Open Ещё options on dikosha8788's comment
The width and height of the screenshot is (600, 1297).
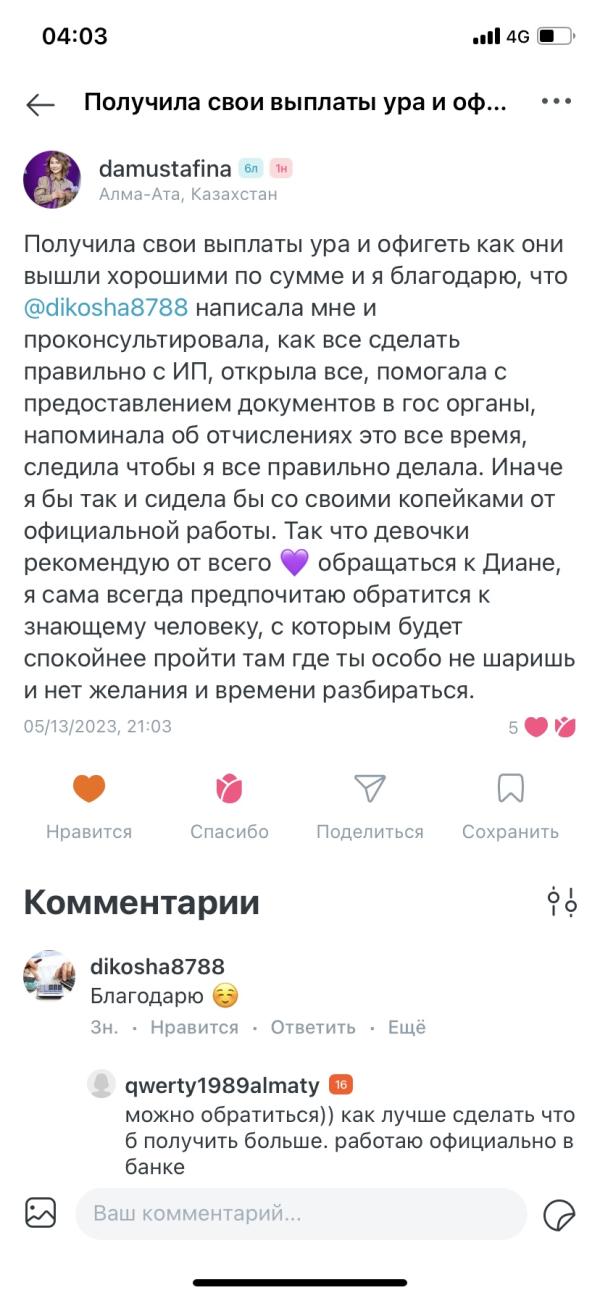pyautogui.click(x=406, y=1027)
